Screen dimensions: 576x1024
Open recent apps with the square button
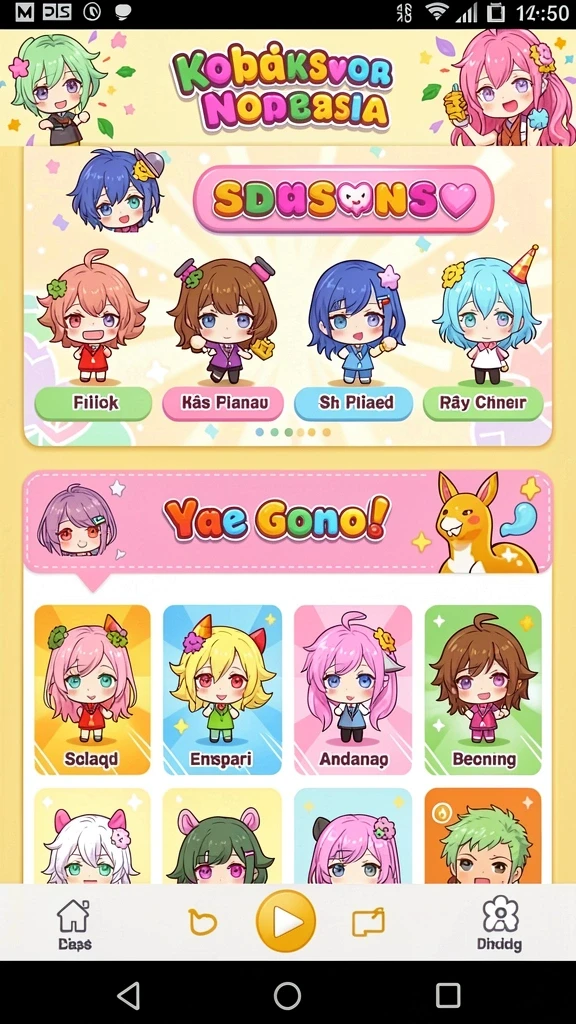point(448,996)
